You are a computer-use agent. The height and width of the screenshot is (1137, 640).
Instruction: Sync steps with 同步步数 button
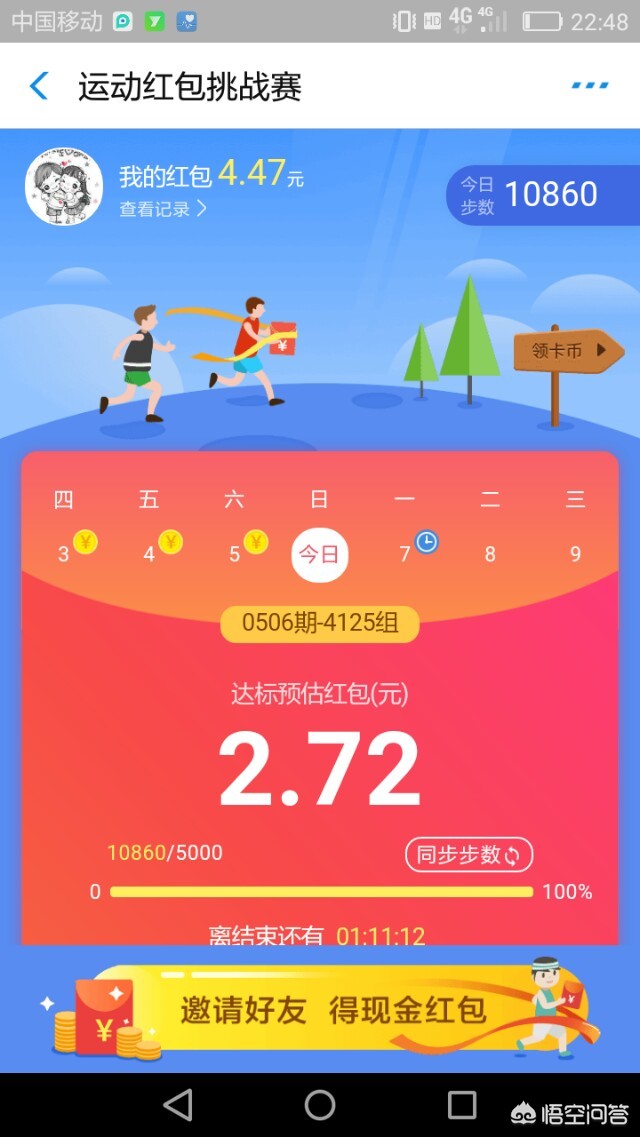point(468,855)
